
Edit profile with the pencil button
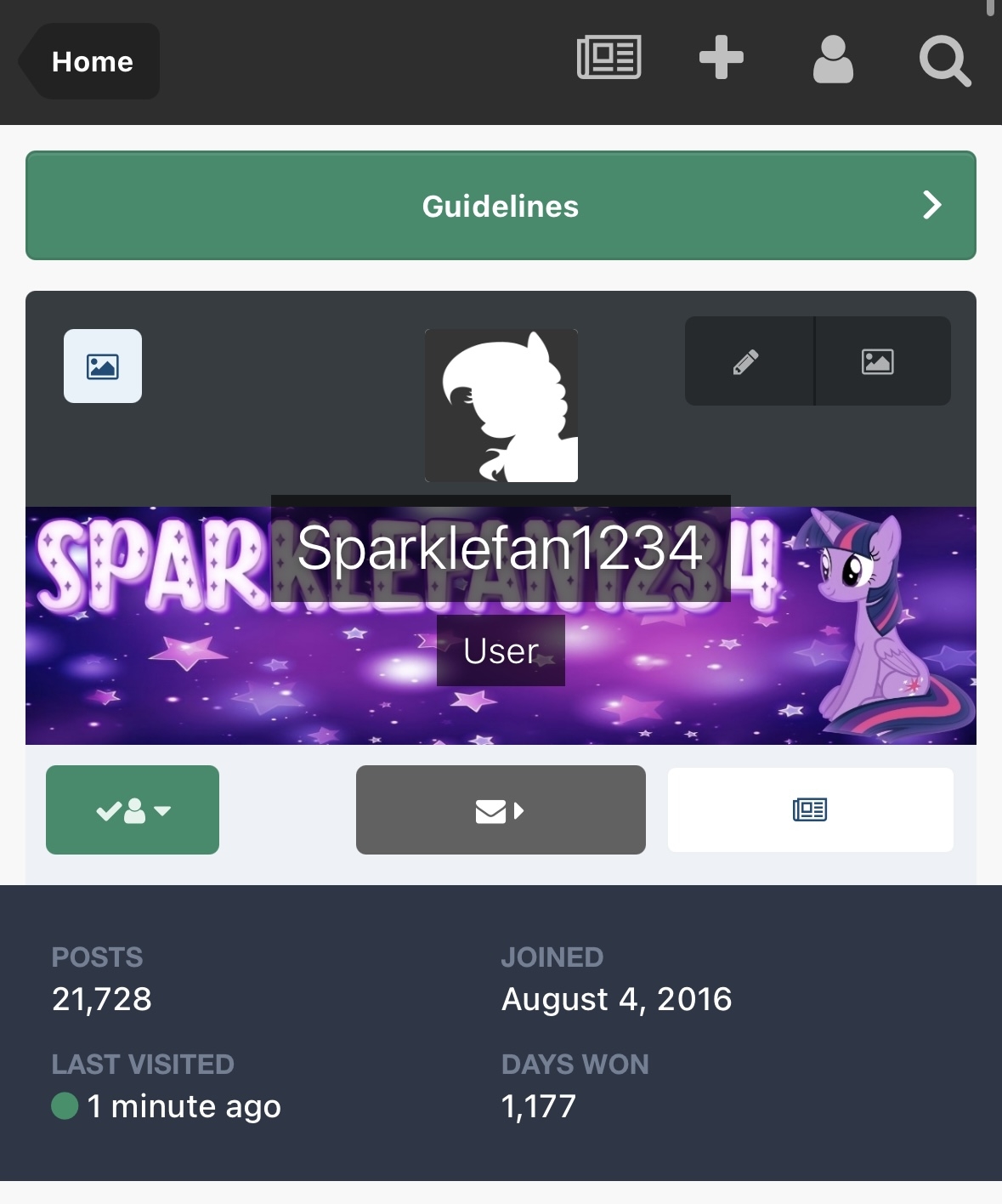(x=748, y=361)
